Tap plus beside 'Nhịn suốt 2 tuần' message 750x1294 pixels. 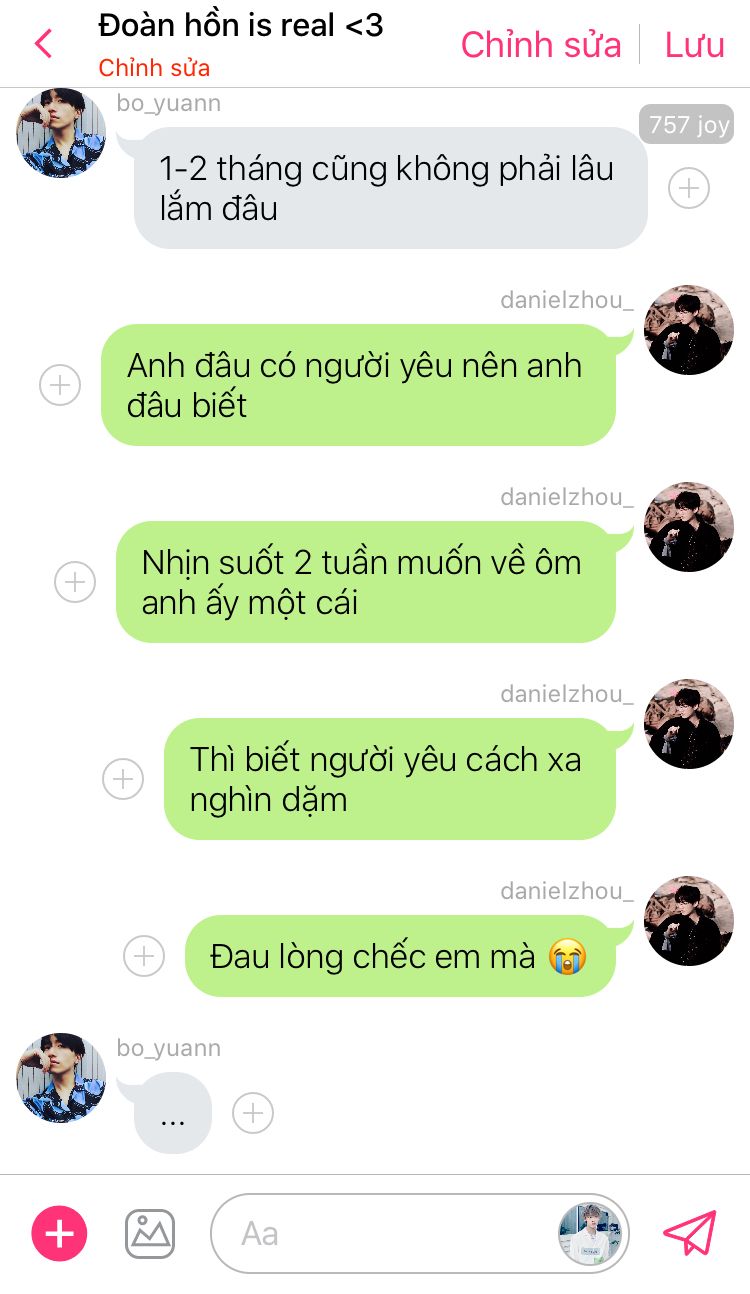coord(75,582)
